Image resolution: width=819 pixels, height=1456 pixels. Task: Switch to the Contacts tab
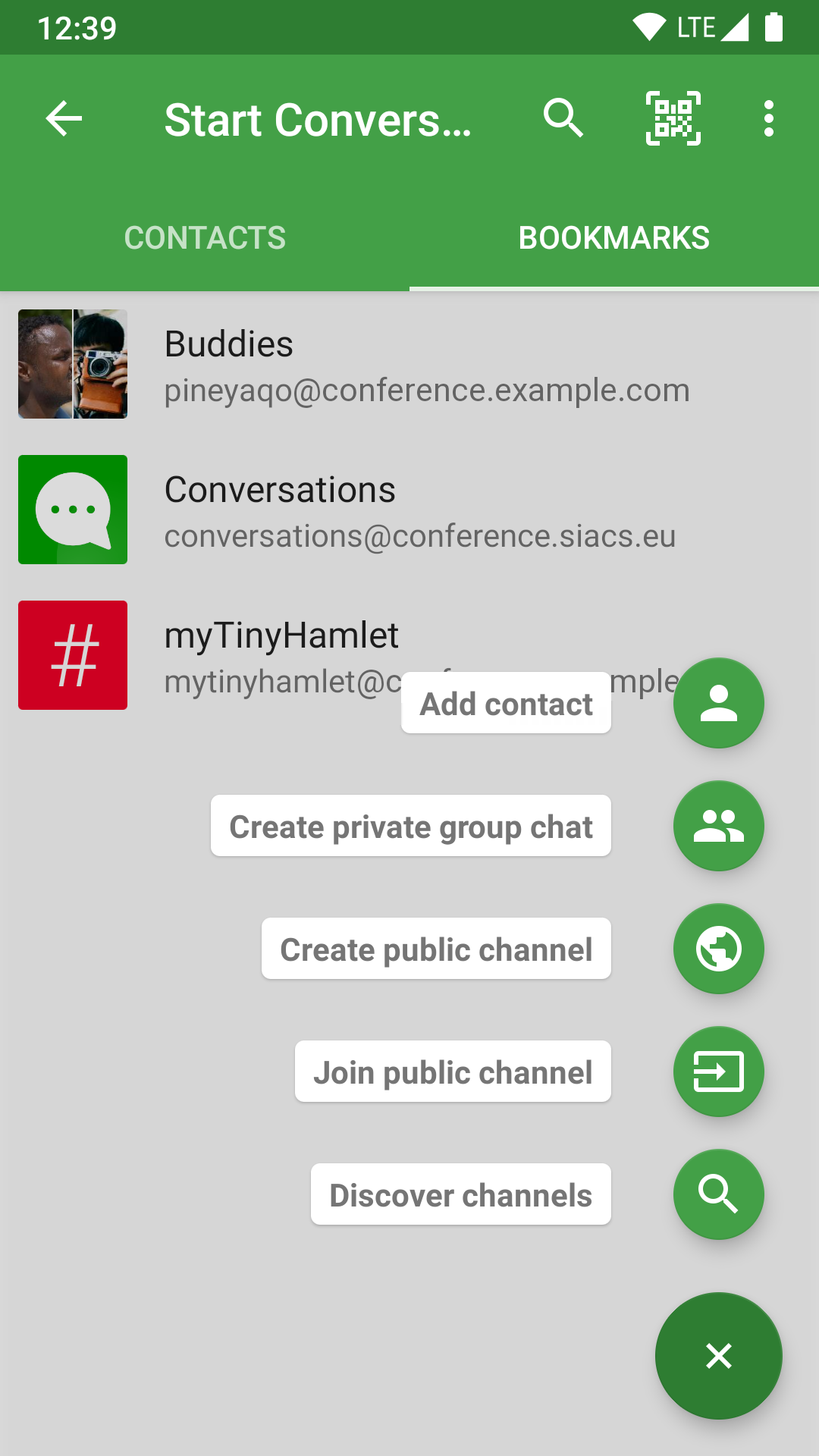tap(205, 238)
